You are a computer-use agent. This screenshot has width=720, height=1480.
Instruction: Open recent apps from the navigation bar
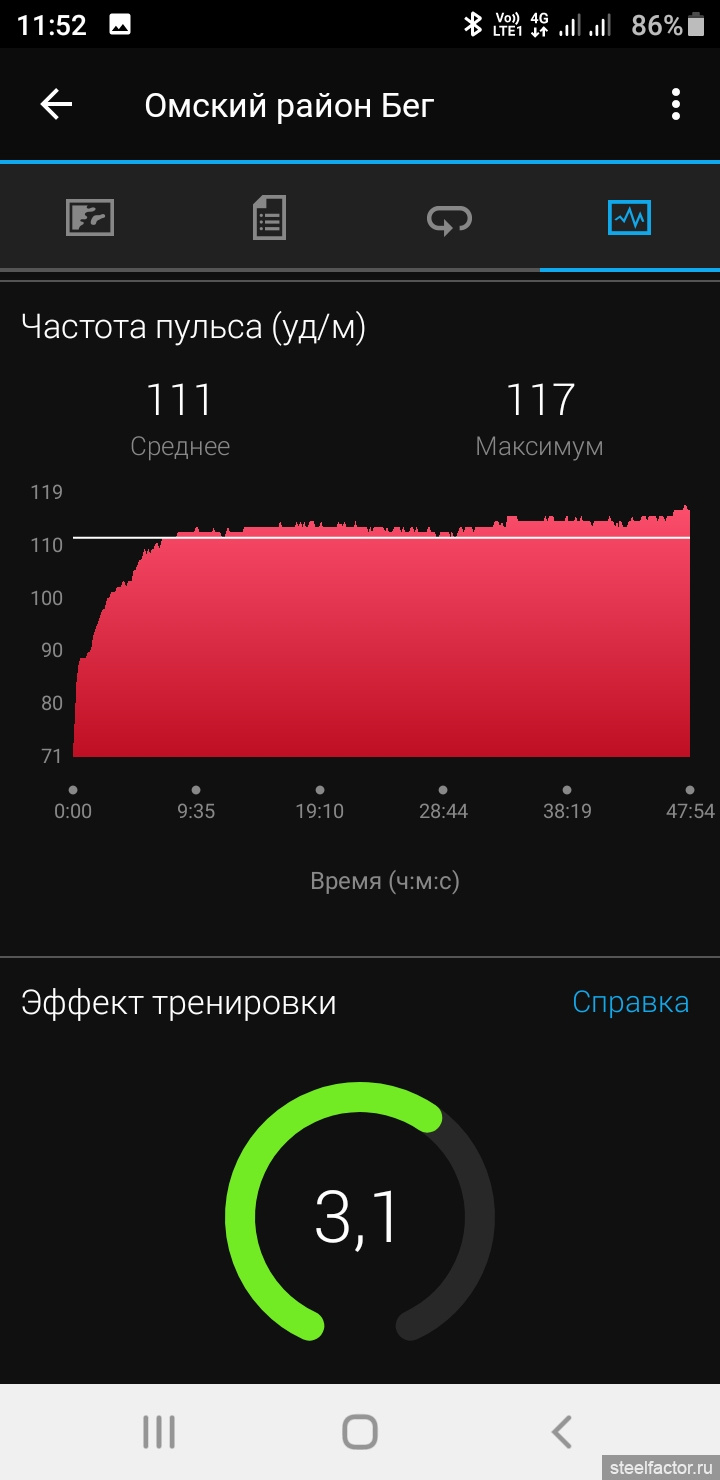[159, 1432]
